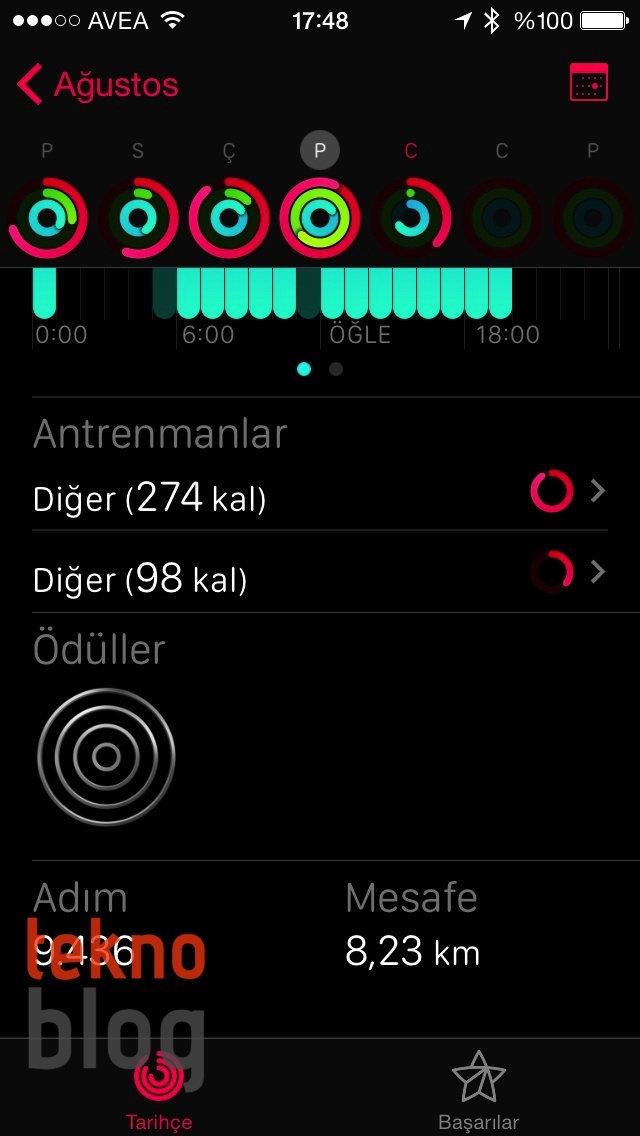The width and height of the screenshot is (640, 1136).
Task: Open the Diğer (274 kal) workout
Action: (x=320, y=496)
